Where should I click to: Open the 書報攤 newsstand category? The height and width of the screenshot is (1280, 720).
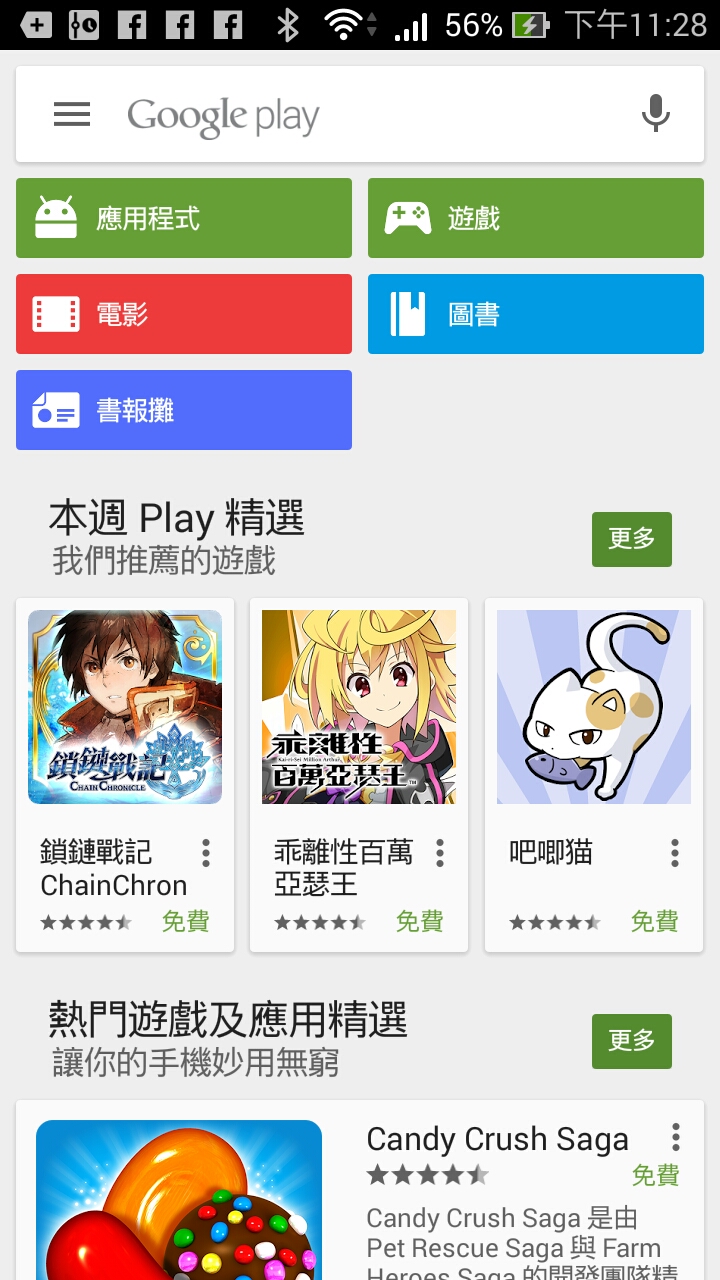click(x=184, y=410)
